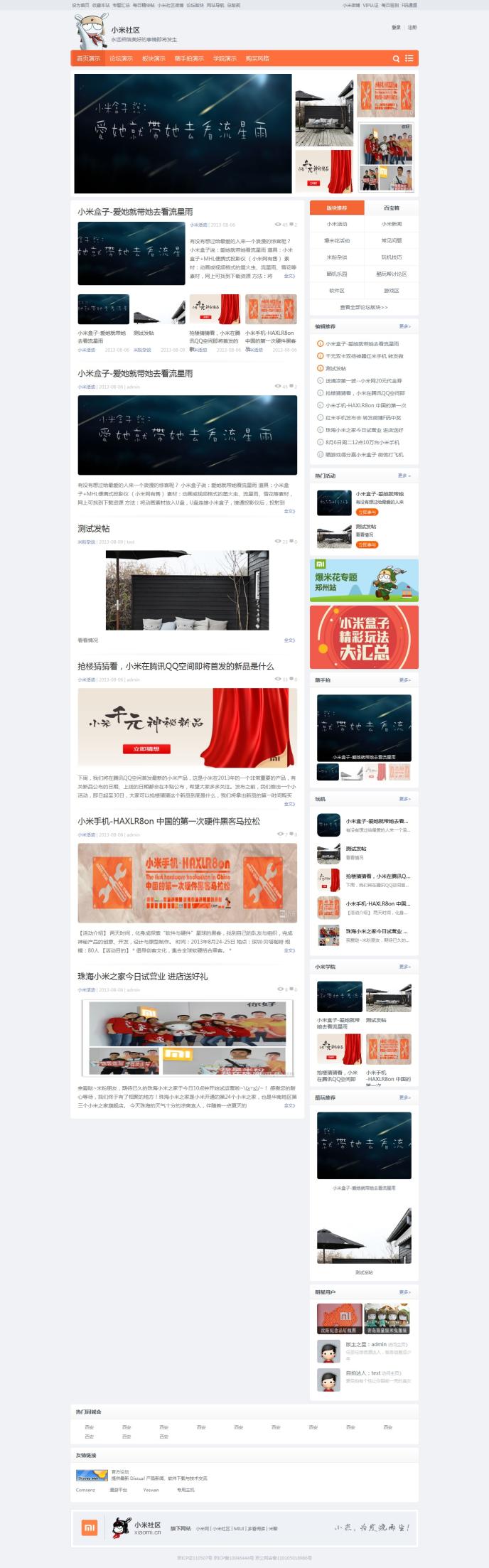This screenshot has height=1568, width=489.
Task: Open the search icon in orange navbar
Action: click(396, 58)
